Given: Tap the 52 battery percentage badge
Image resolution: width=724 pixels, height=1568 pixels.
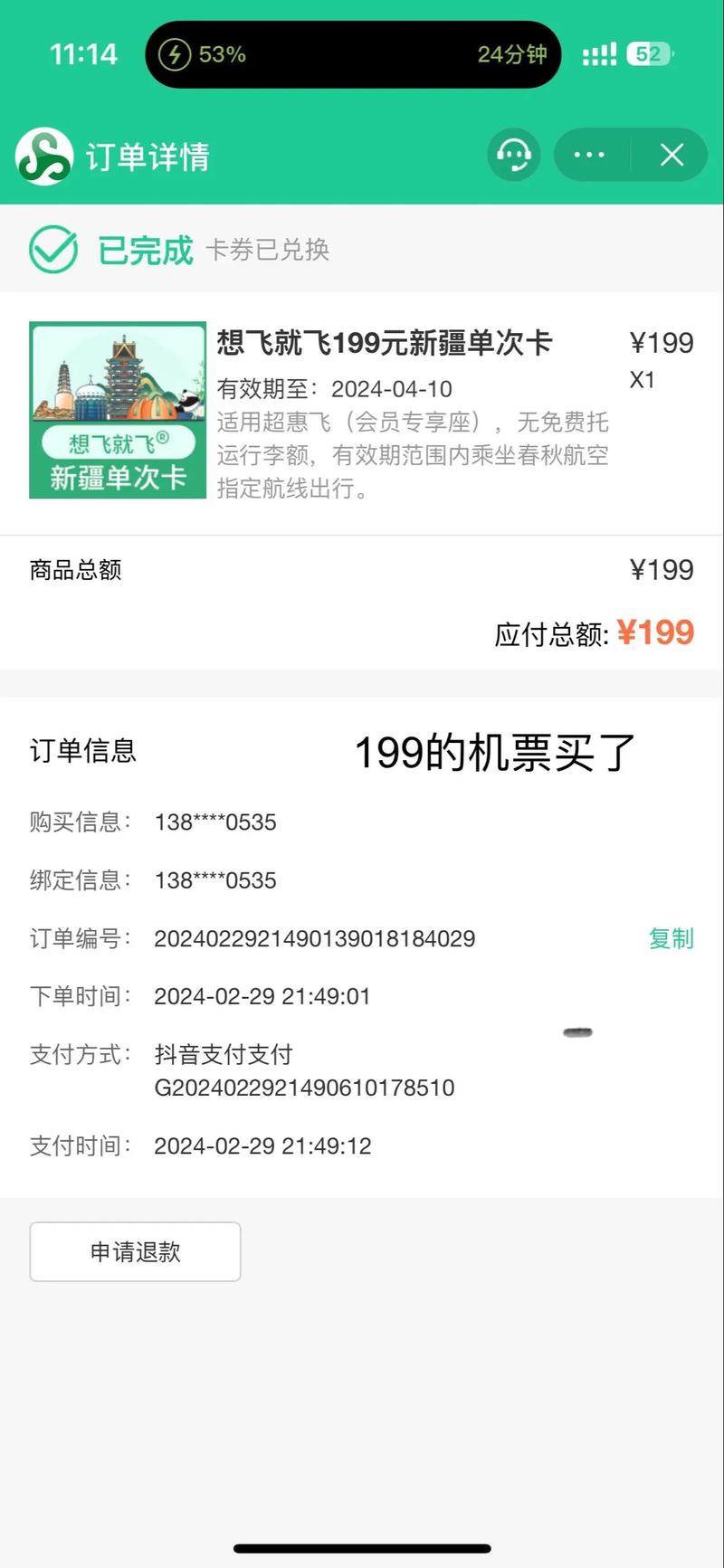Looking at the screenshot, I should pos(645,54).
